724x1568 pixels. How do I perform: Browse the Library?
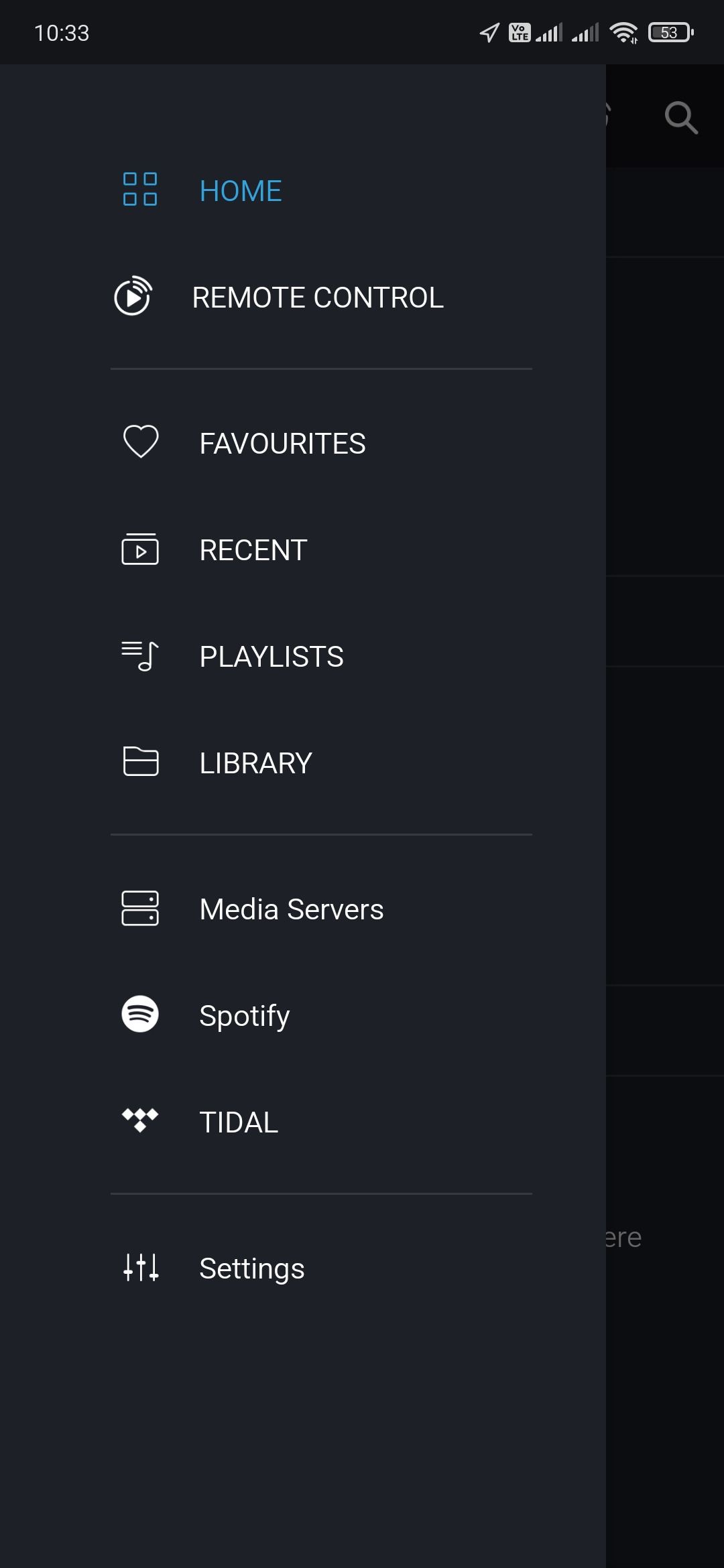pos(255,763)
